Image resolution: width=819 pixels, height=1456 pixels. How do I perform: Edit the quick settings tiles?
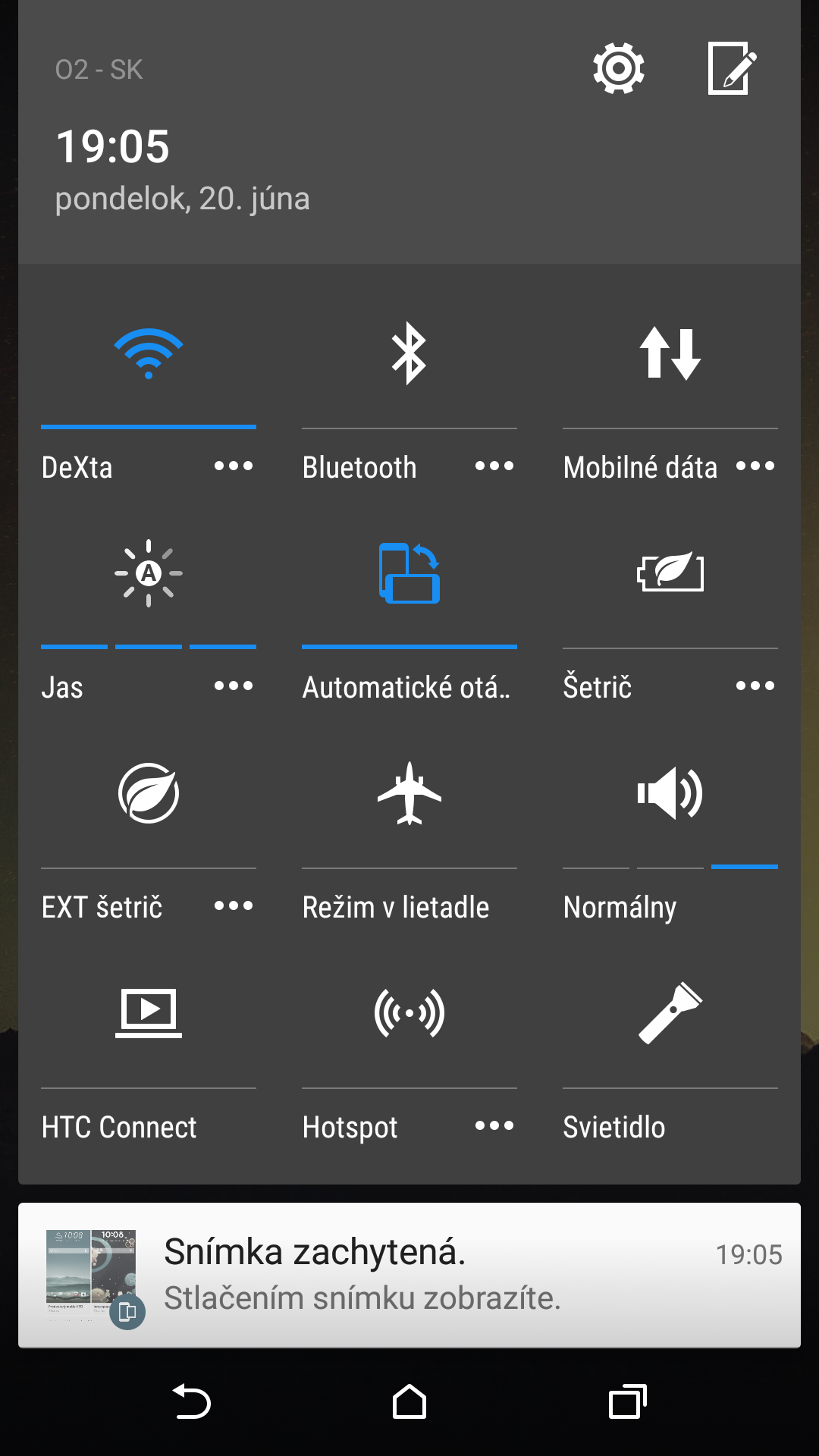tap(731, 69)
